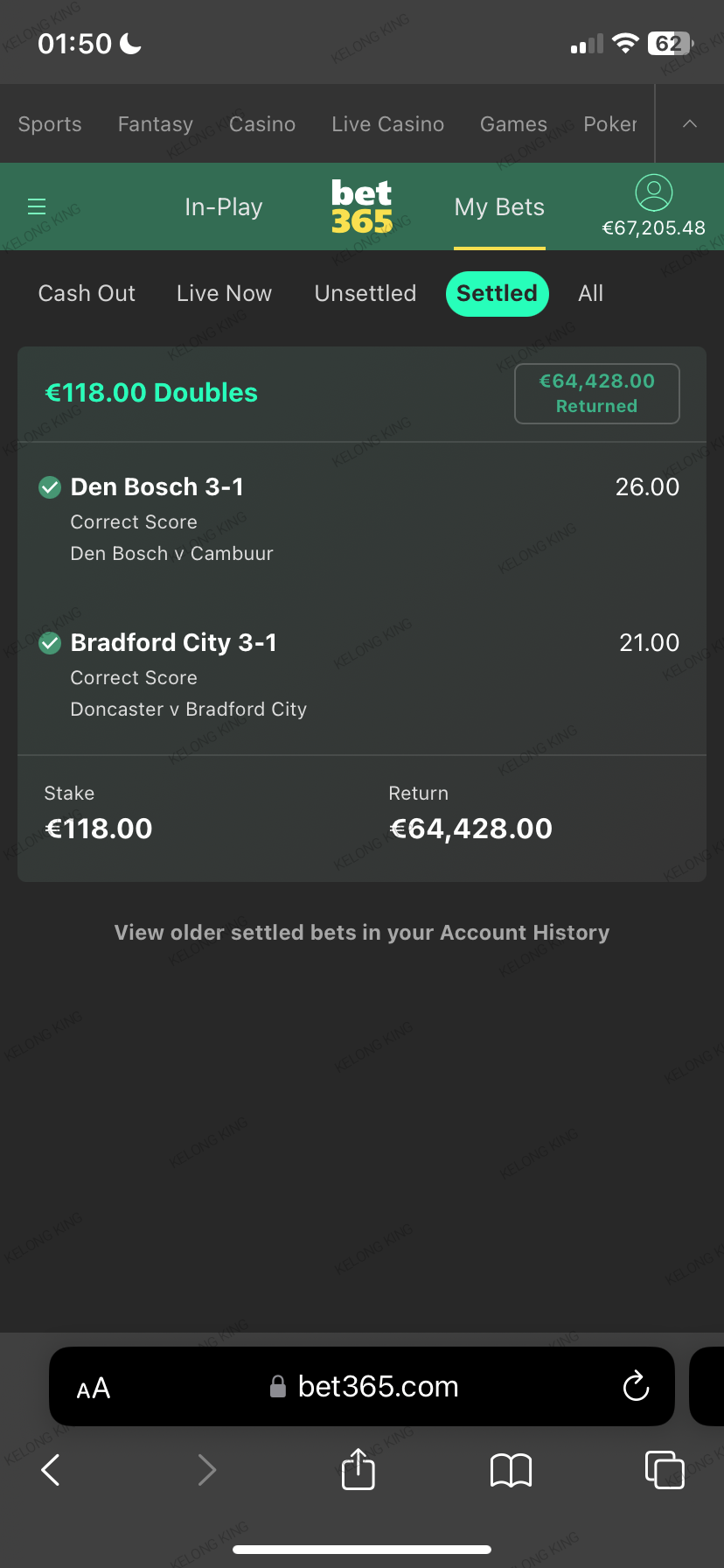Switch to Live Now bets
The image size is (724, 1568).
click(224, 293)
